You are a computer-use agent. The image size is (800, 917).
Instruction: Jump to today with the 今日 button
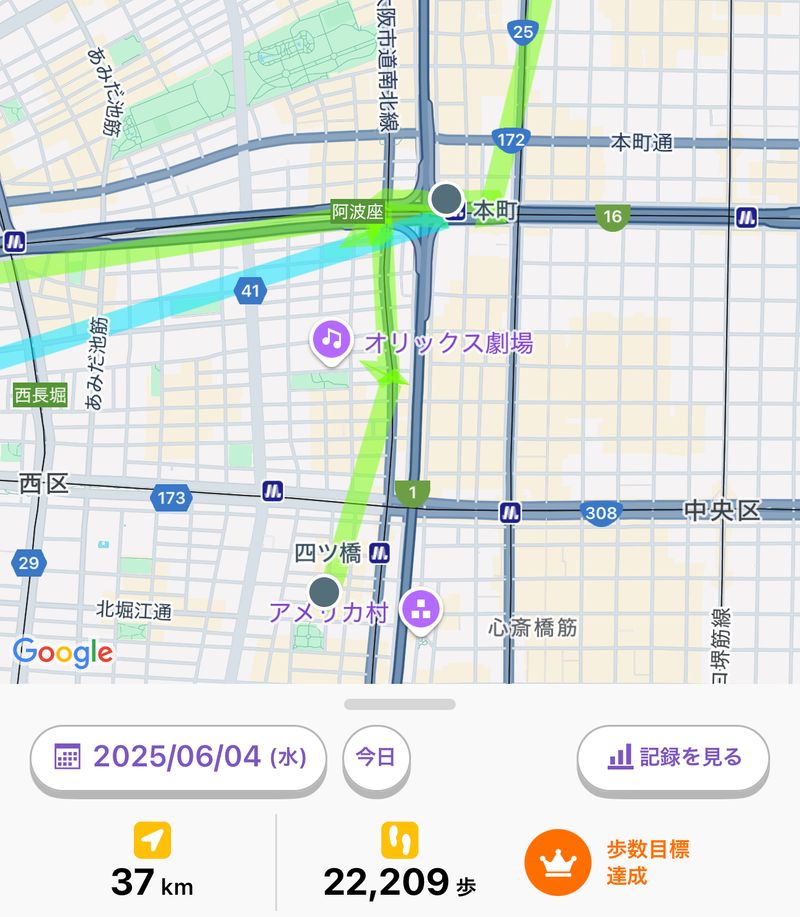point(377,757)
